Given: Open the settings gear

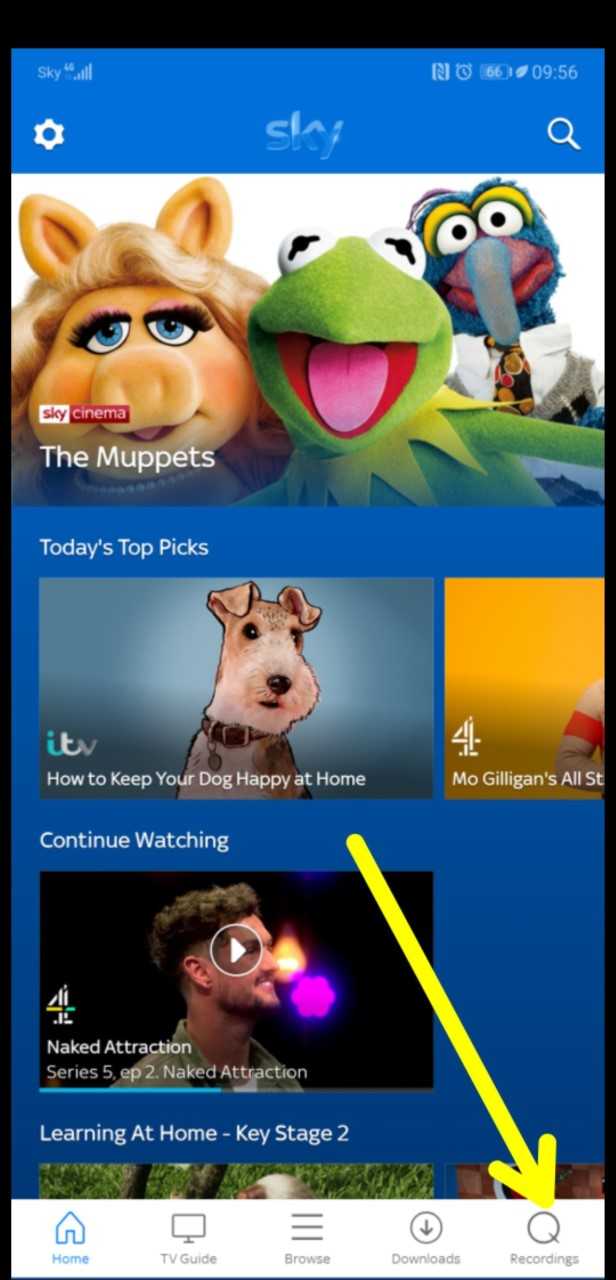Looking at the screenshot, I should coord(49,134).
